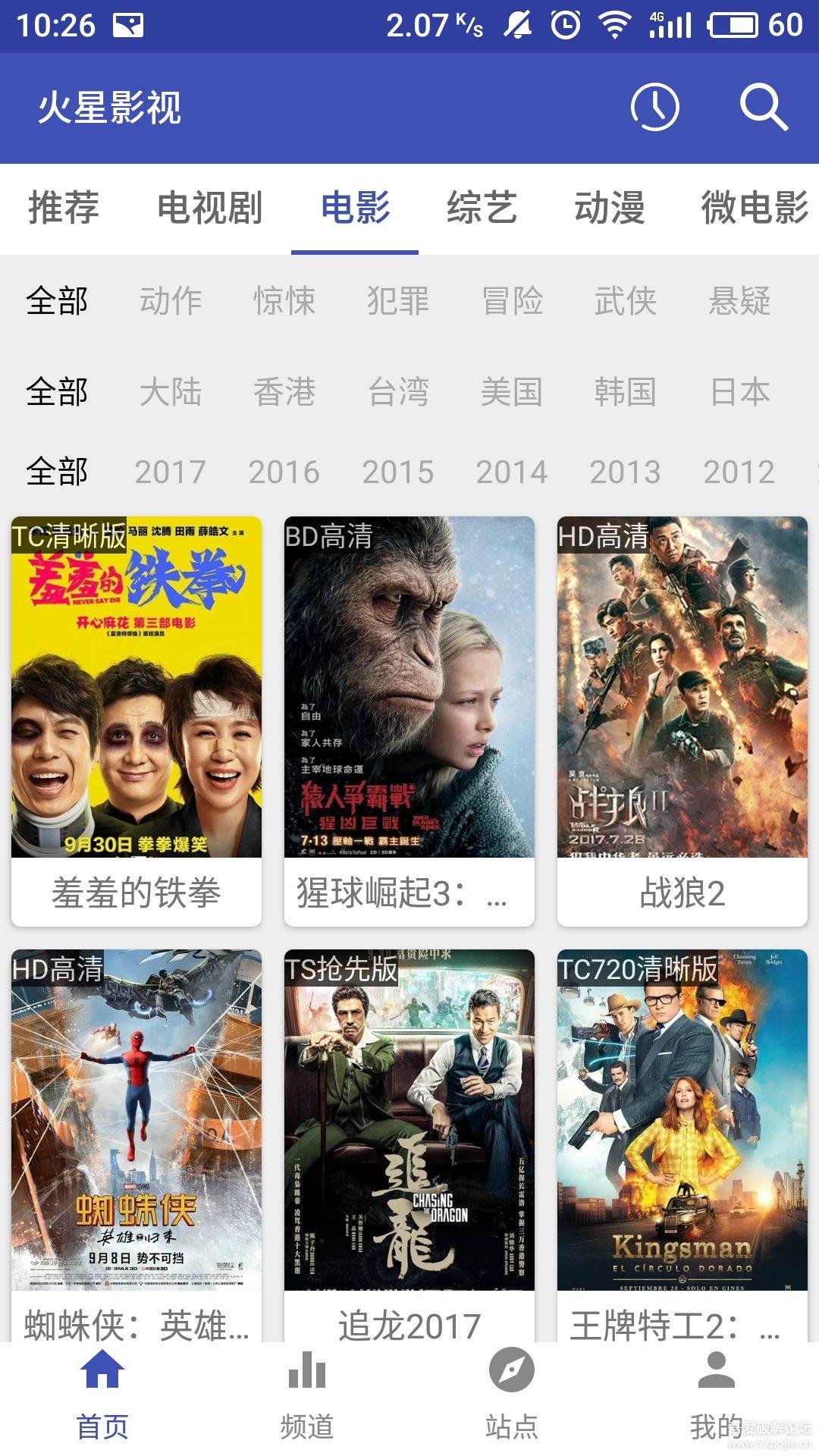Filter movies by 悬疑 genre
819x1456 pixels.
739,301
